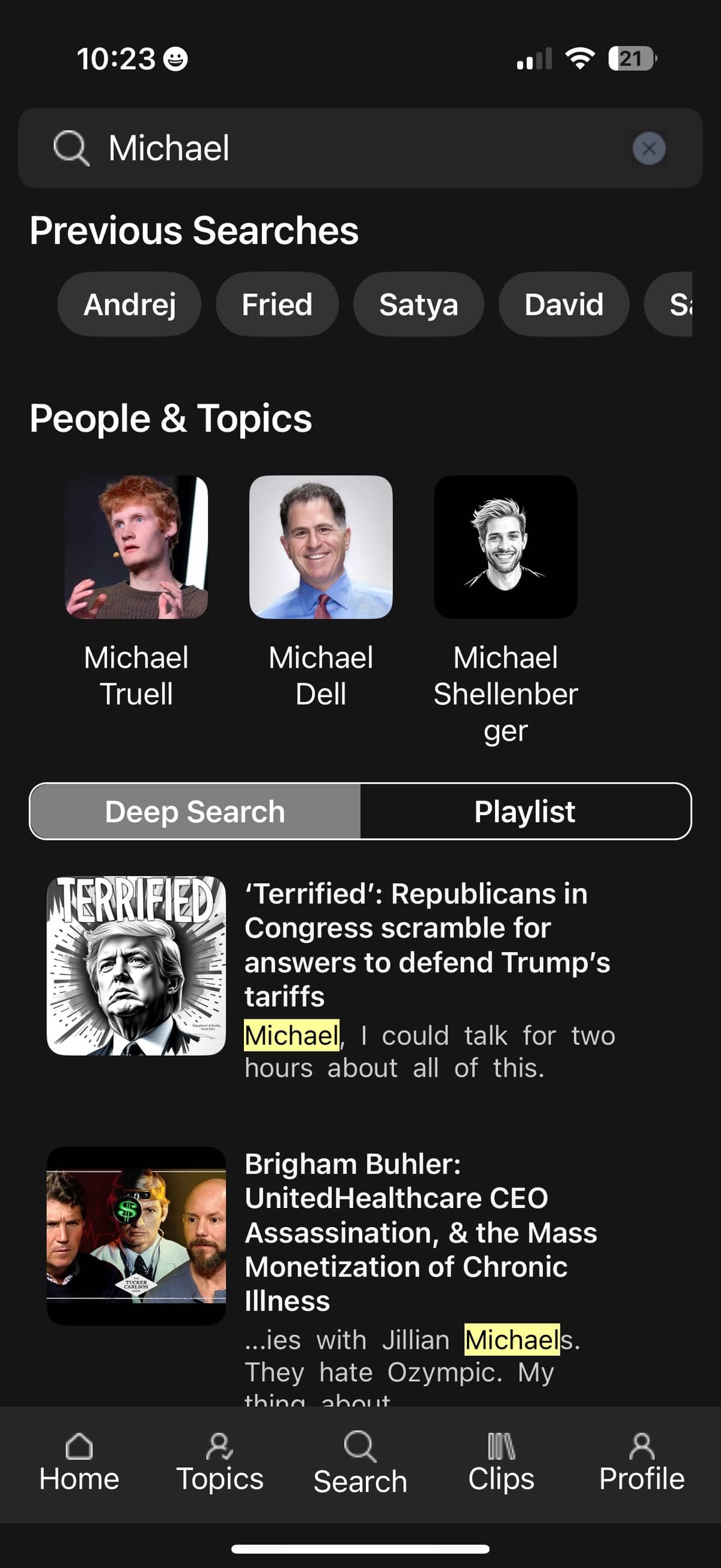Select the Fried previous search chip

pos(277,304)
